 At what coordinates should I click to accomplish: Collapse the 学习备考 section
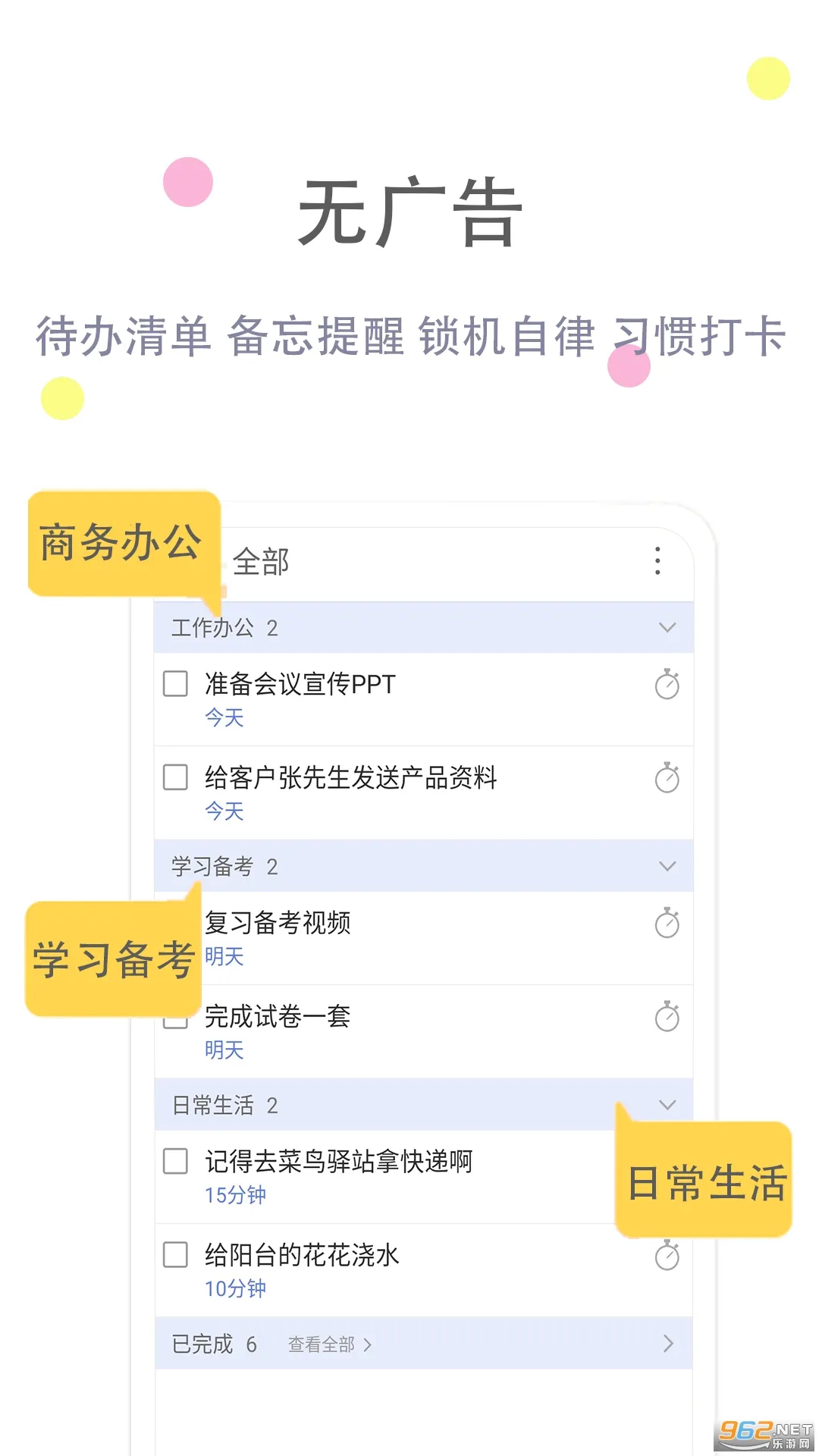tap(667, 865)
